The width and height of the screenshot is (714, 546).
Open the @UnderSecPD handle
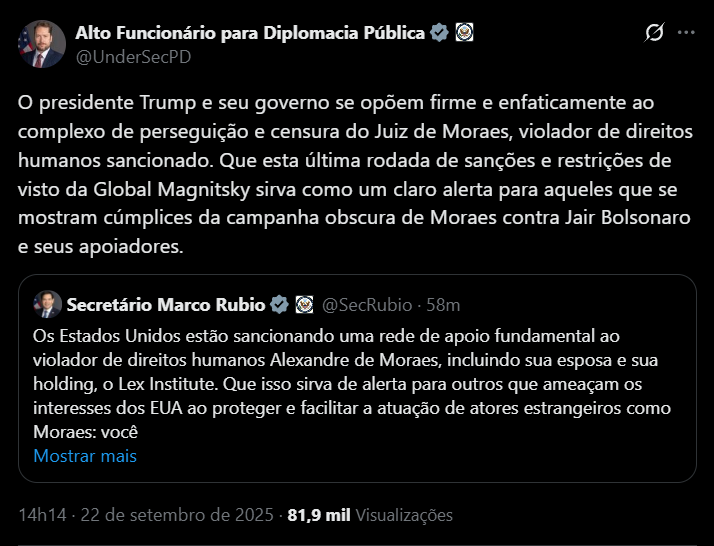[x=133, y=56]
